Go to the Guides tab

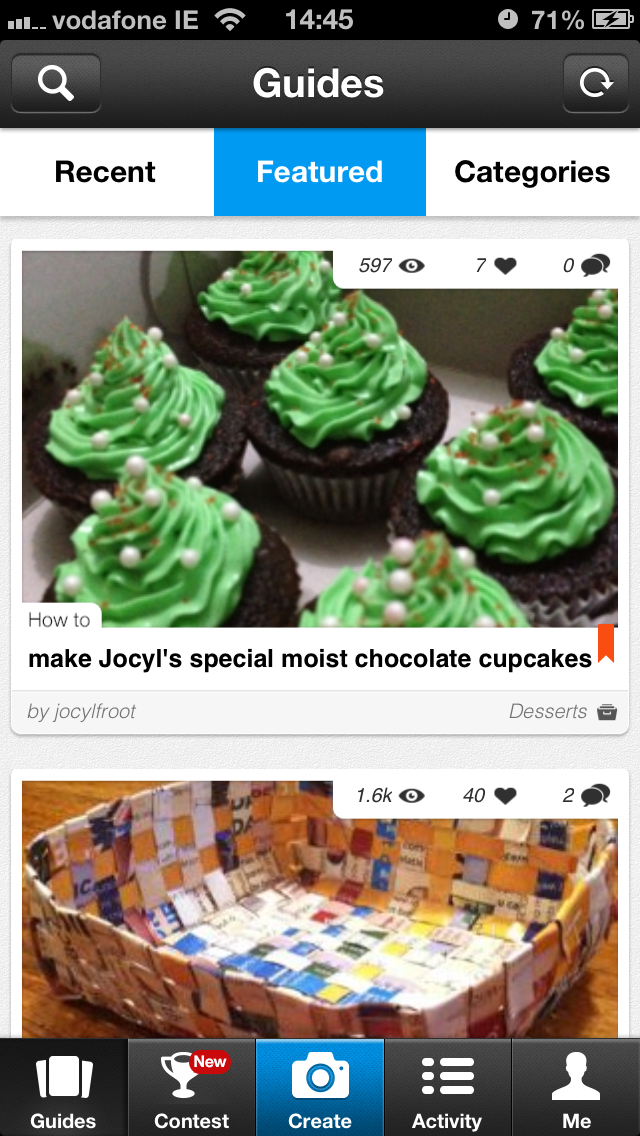click(64, 1088)
